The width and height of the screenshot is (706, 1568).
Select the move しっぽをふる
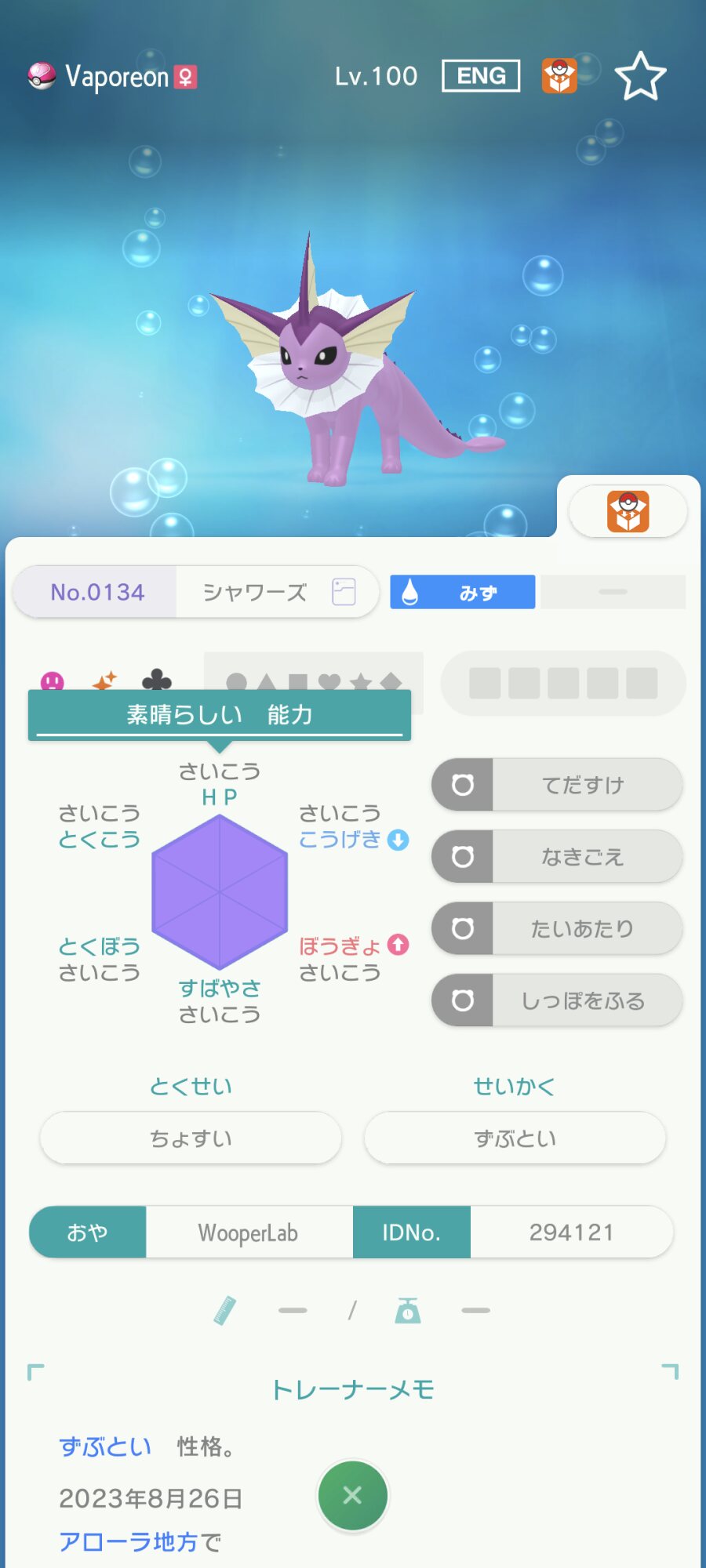click(557, 1000)
